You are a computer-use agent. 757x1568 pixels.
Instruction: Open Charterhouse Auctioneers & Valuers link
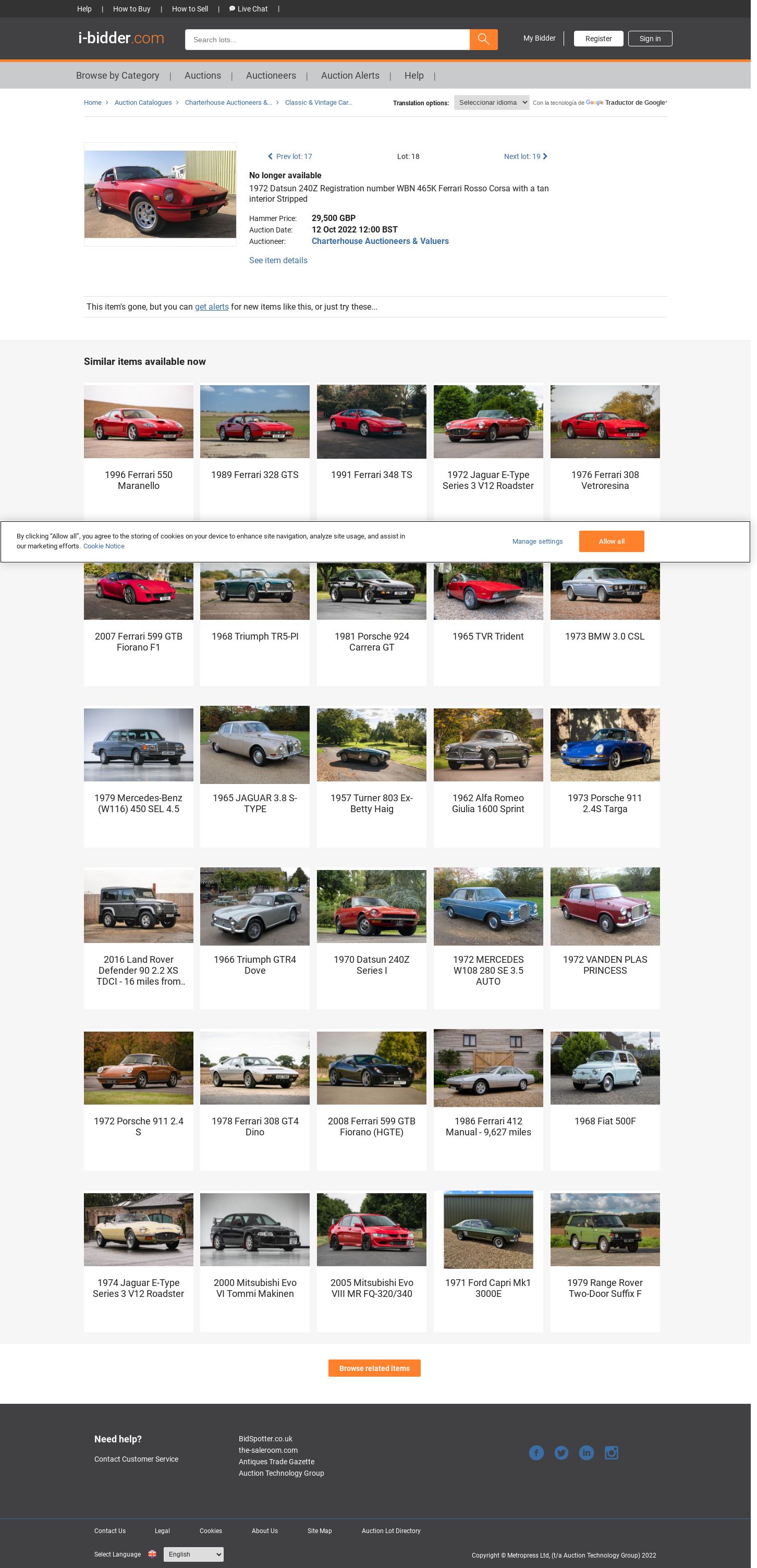tap(380, 241)
